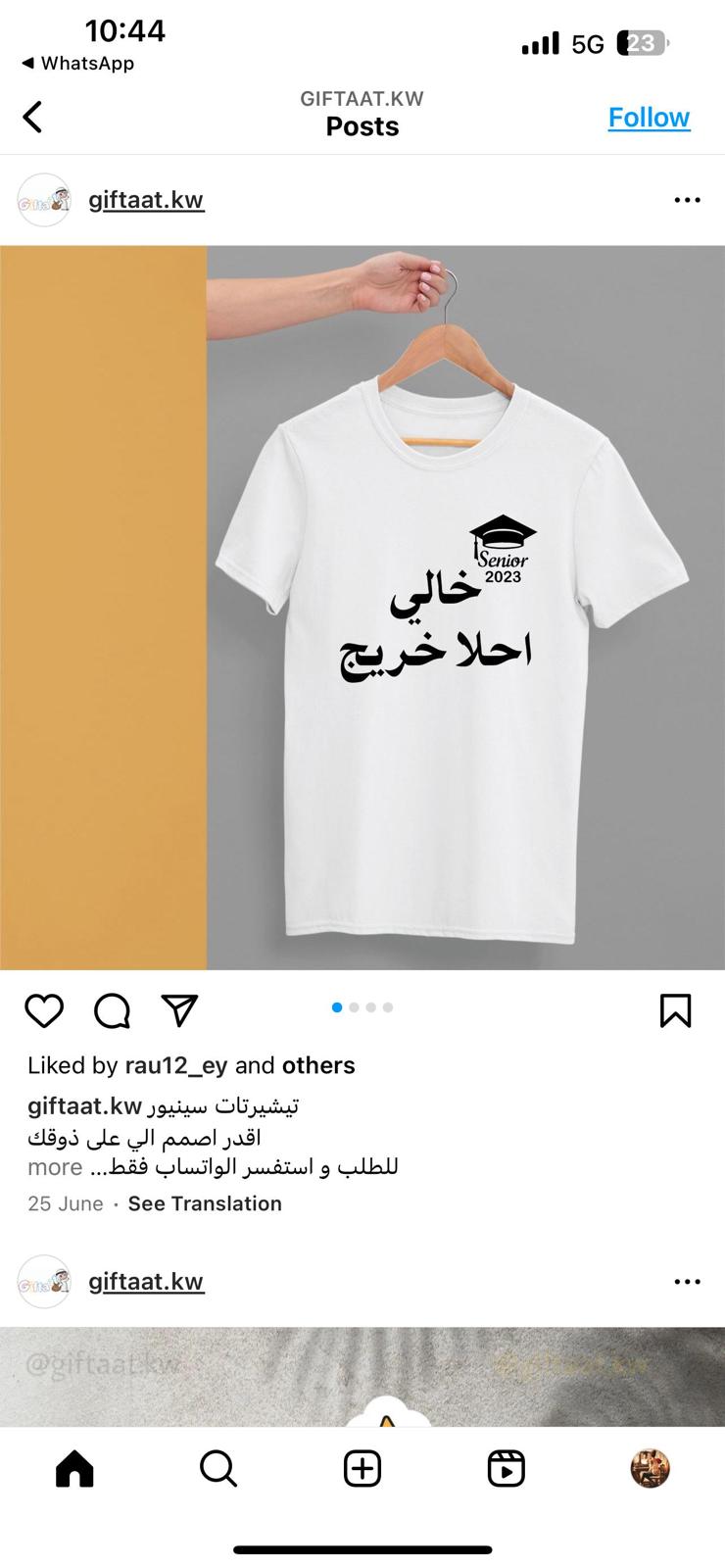The width and height of the screenshot is (725, 1568).
Task: Follow the GIFTAAT.KW account
Action: tap(649, 117)
